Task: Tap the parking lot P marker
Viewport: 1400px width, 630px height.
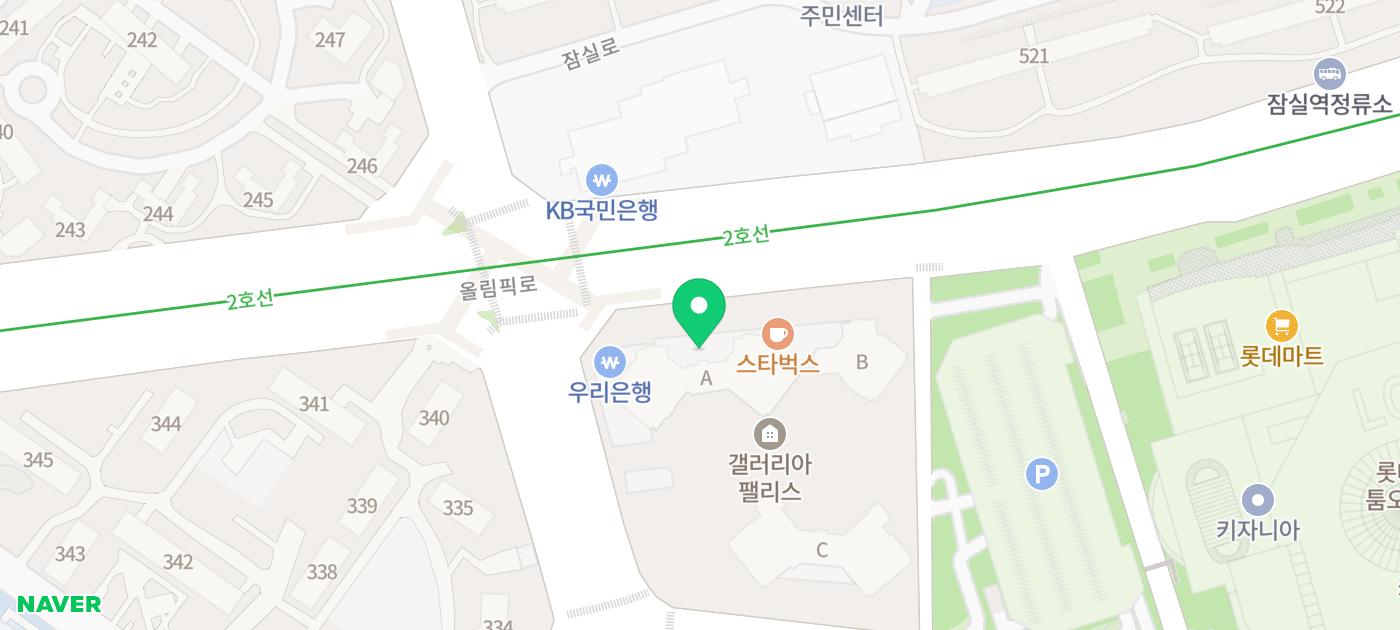Action: click(1042, 473)
